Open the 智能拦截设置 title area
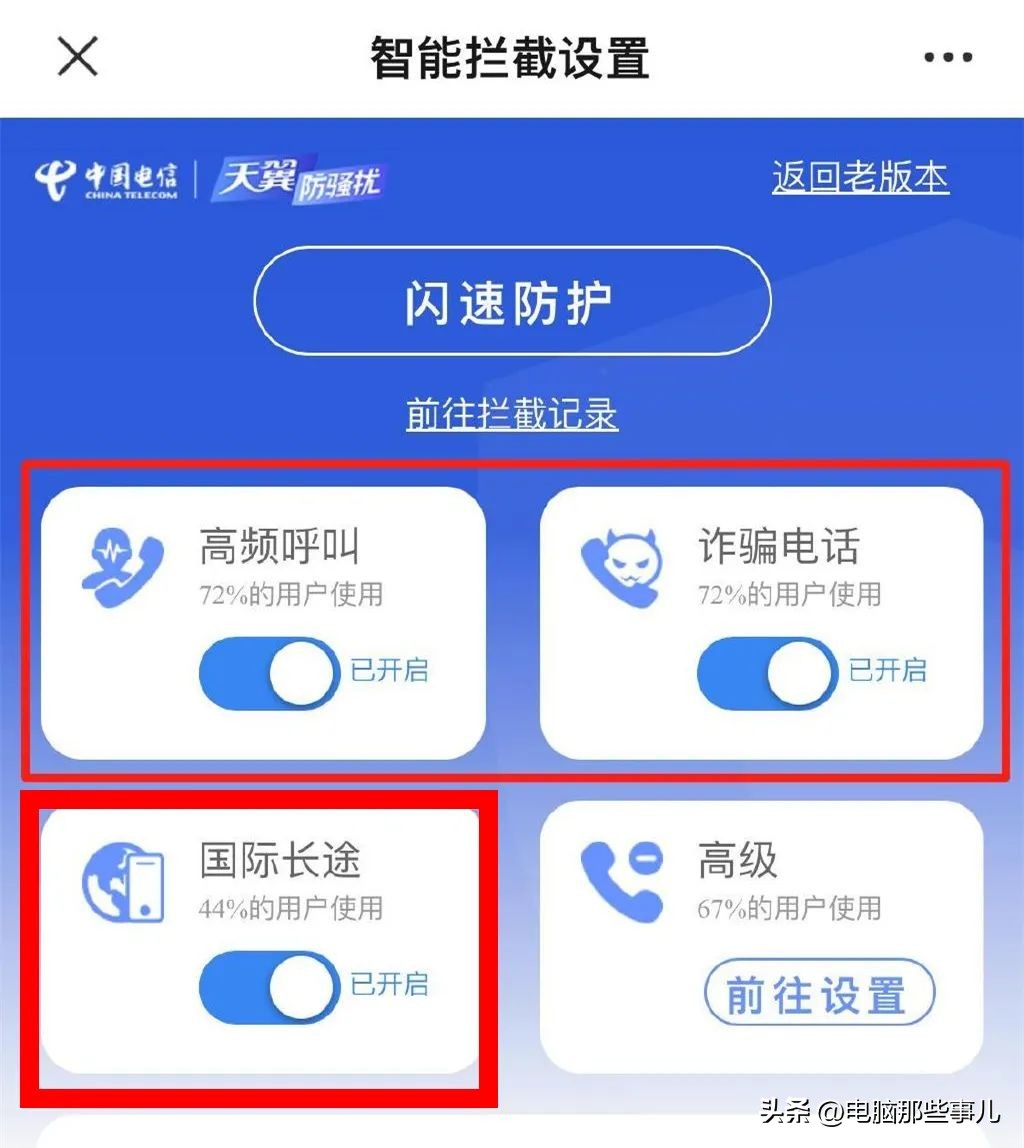Viewport: 1024px width, 1148px height. [511, 57]
